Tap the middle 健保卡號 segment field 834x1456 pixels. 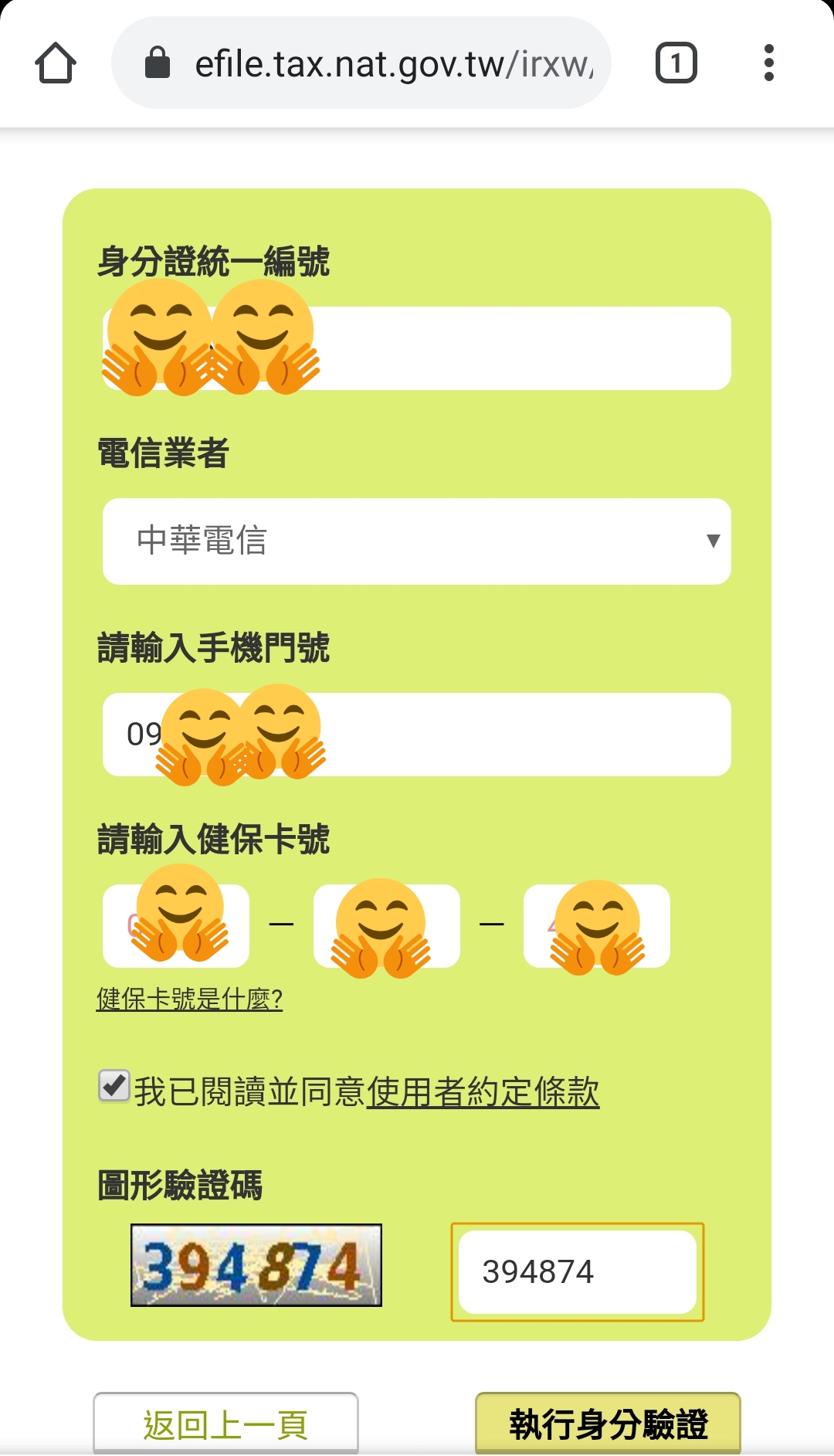387,925
